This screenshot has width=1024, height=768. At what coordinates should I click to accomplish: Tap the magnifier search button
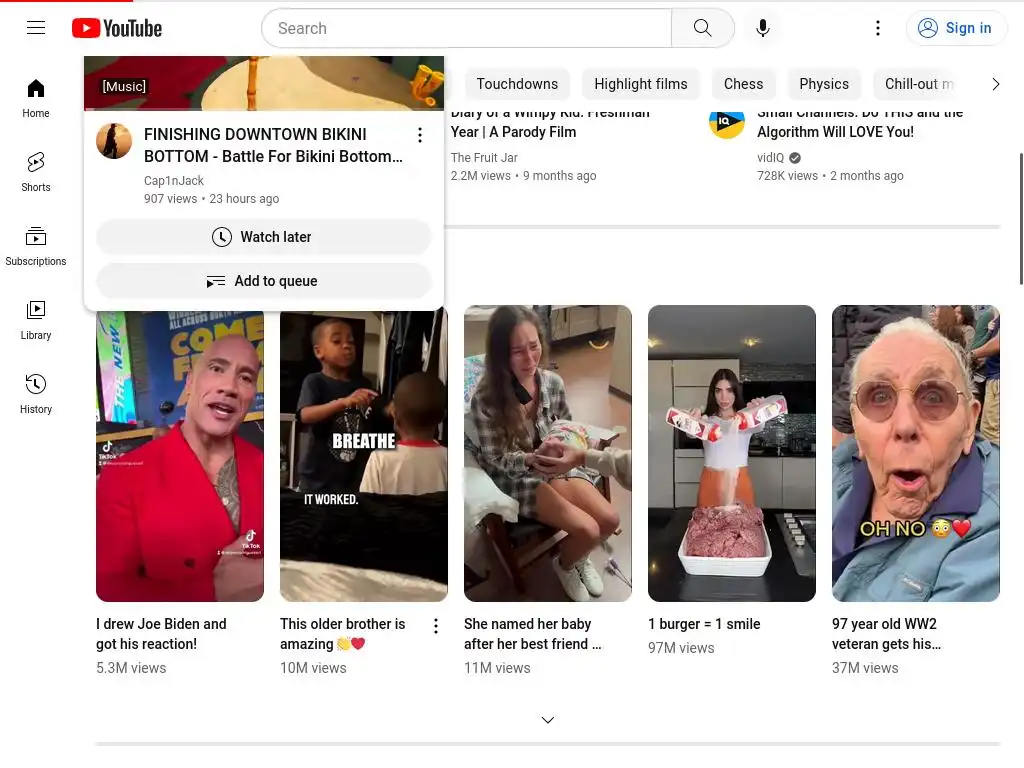coord(703,28)
